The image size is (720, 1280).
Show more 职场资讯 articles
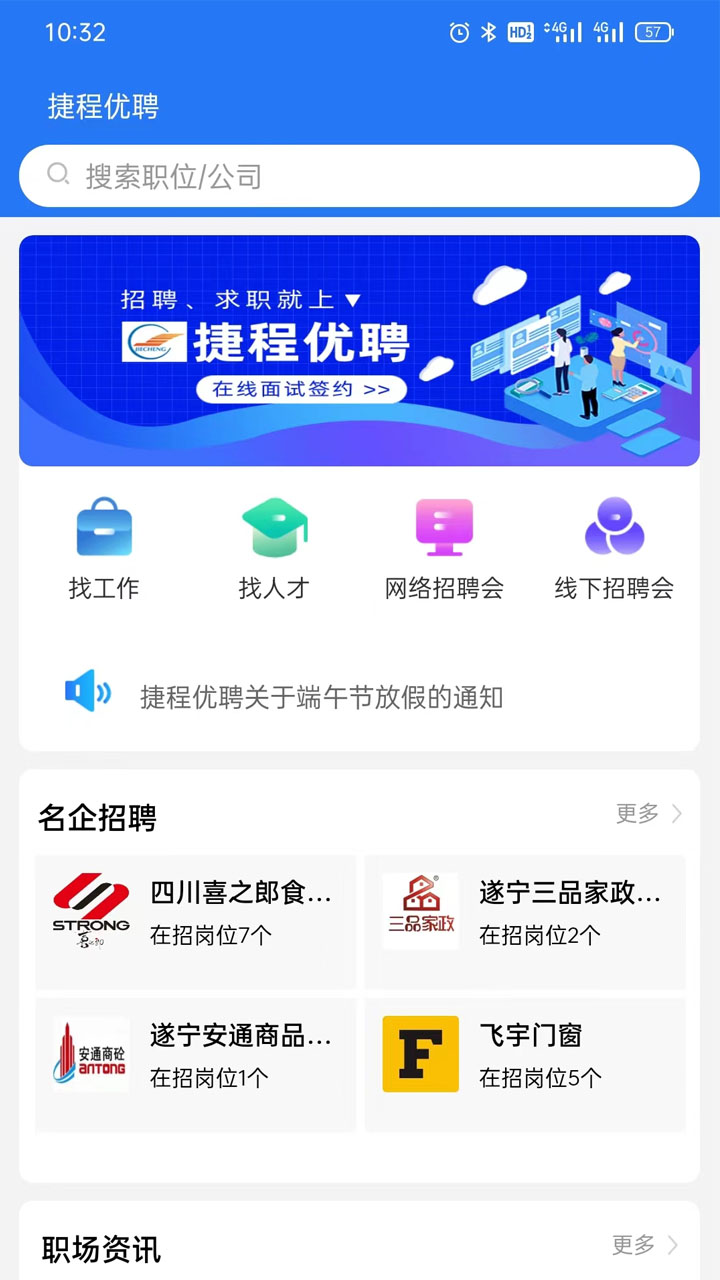pyautogui.click(x=646, y=1245)
